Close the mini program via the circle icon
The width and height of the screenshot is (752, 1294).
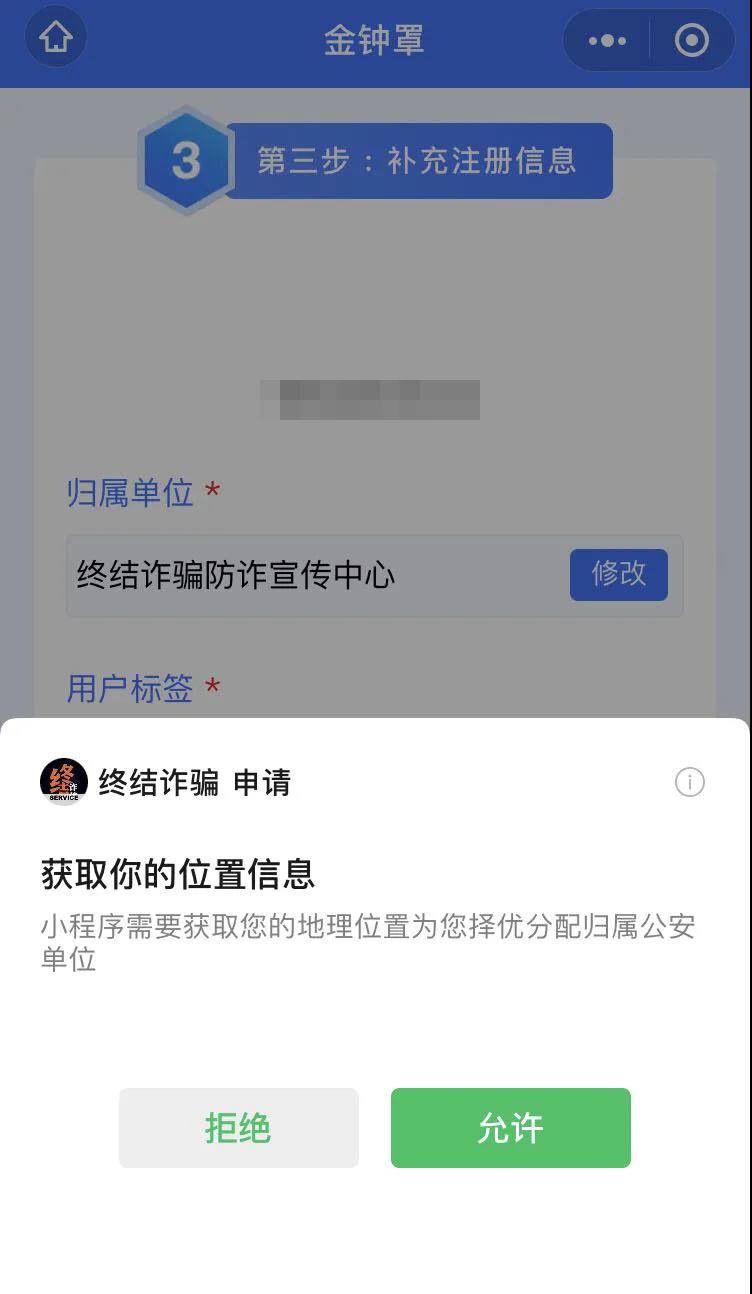[x=692, y=41]
